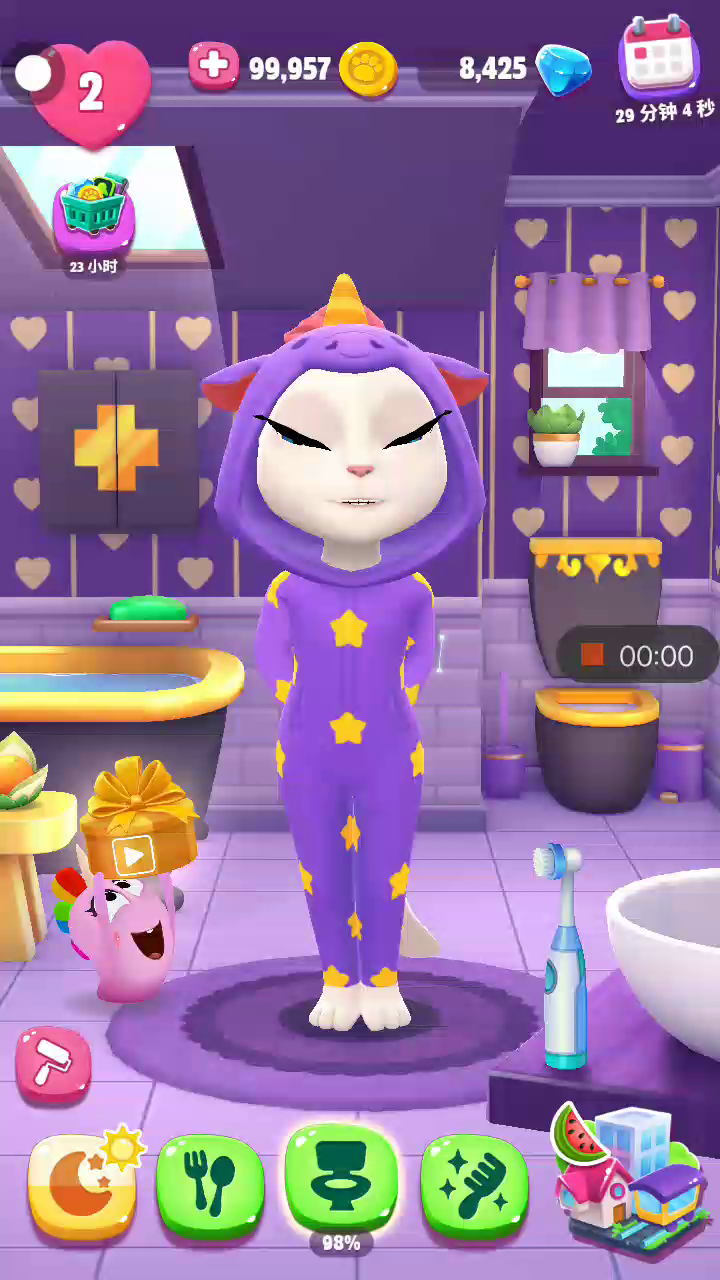Switch to the food kitchen button
Screen dimensions: 720x1280
click(210, 1184)
